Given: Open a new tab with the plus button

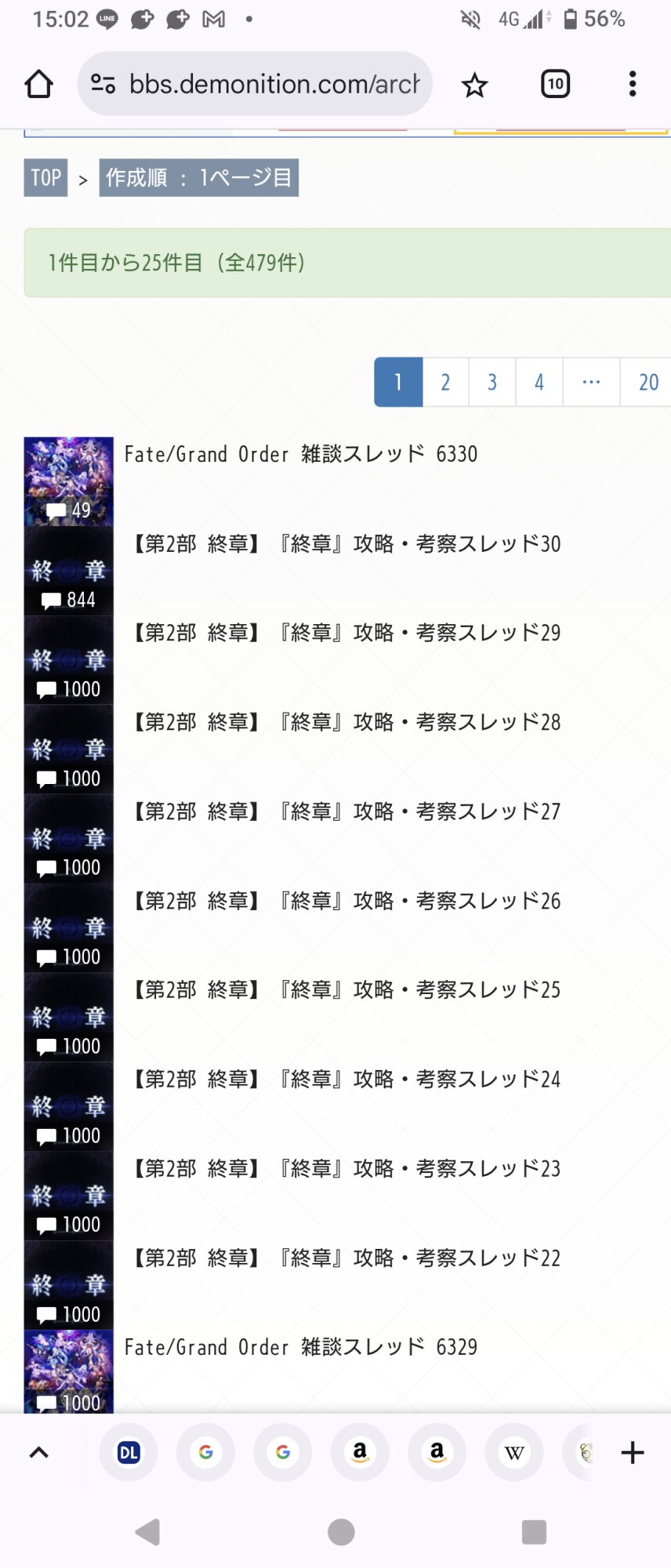Looking at the screenshot, I should (x=632, y=1453).
